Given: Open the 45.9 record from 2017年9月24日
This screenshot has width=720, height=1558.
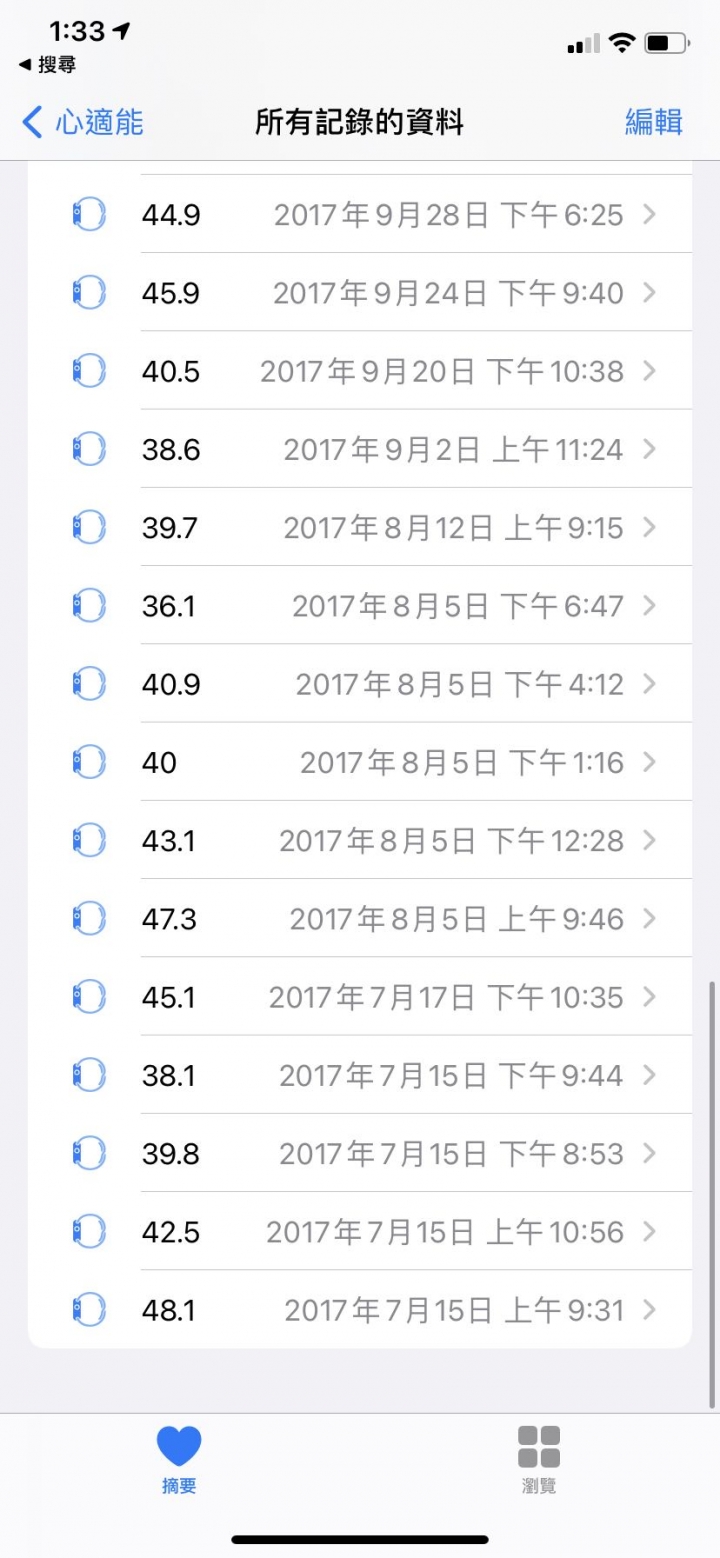Looking at the screenshot, I should point(360,292).
